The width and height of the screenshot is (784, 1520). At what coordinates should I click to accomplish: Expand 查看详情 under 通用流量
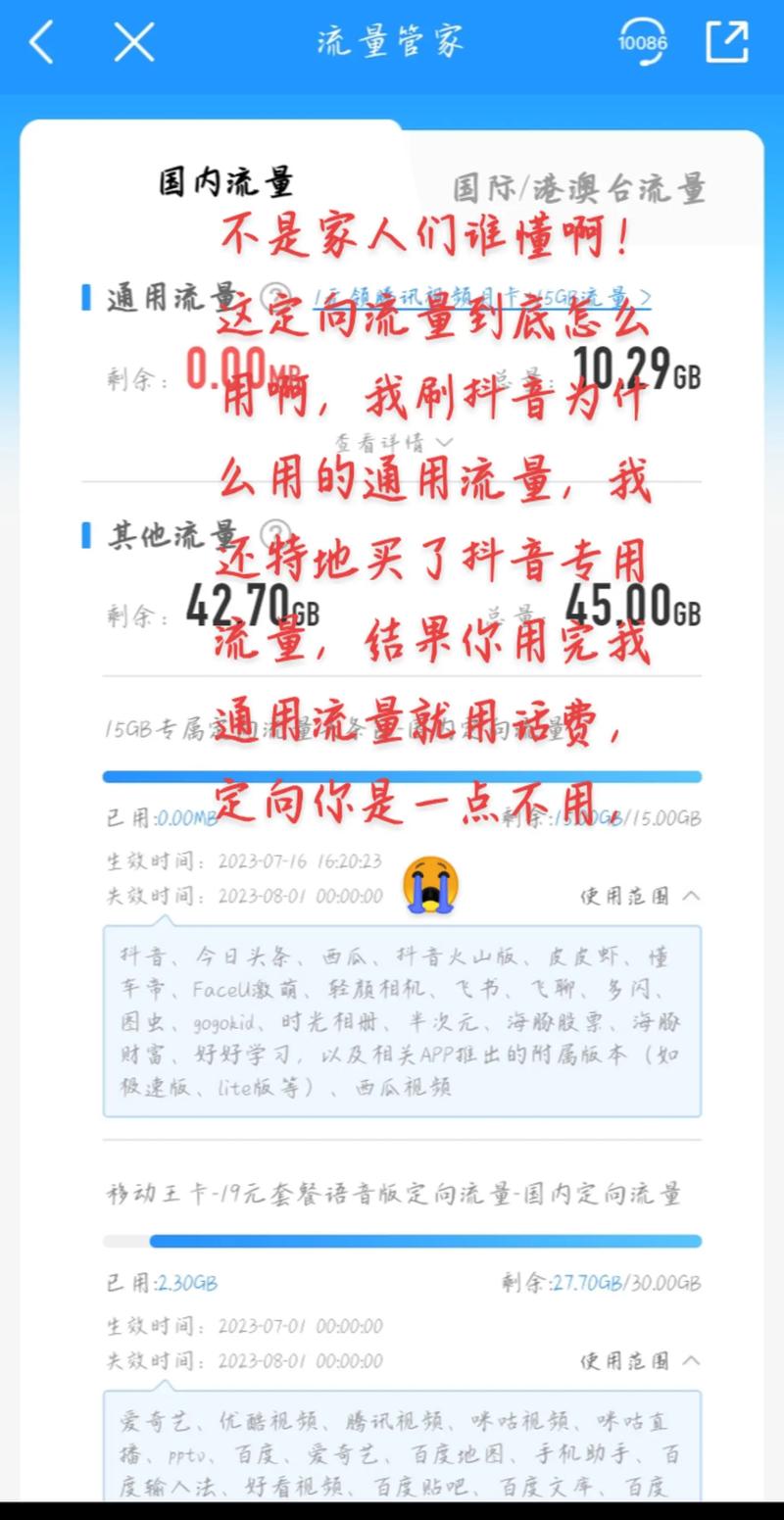[394, 442]
